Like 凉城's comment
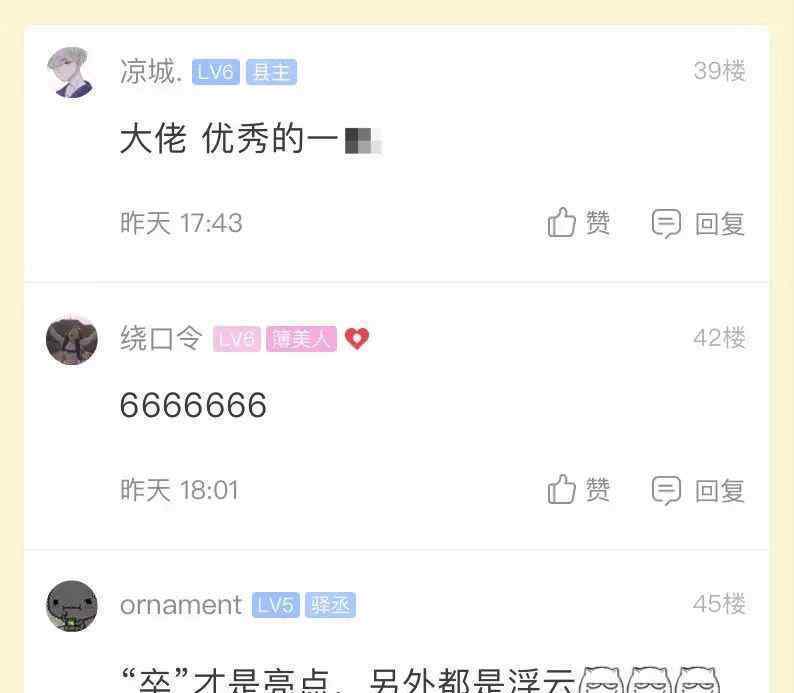Image resolution: width=794 pixels, height=693 pixels. [578, 222]
